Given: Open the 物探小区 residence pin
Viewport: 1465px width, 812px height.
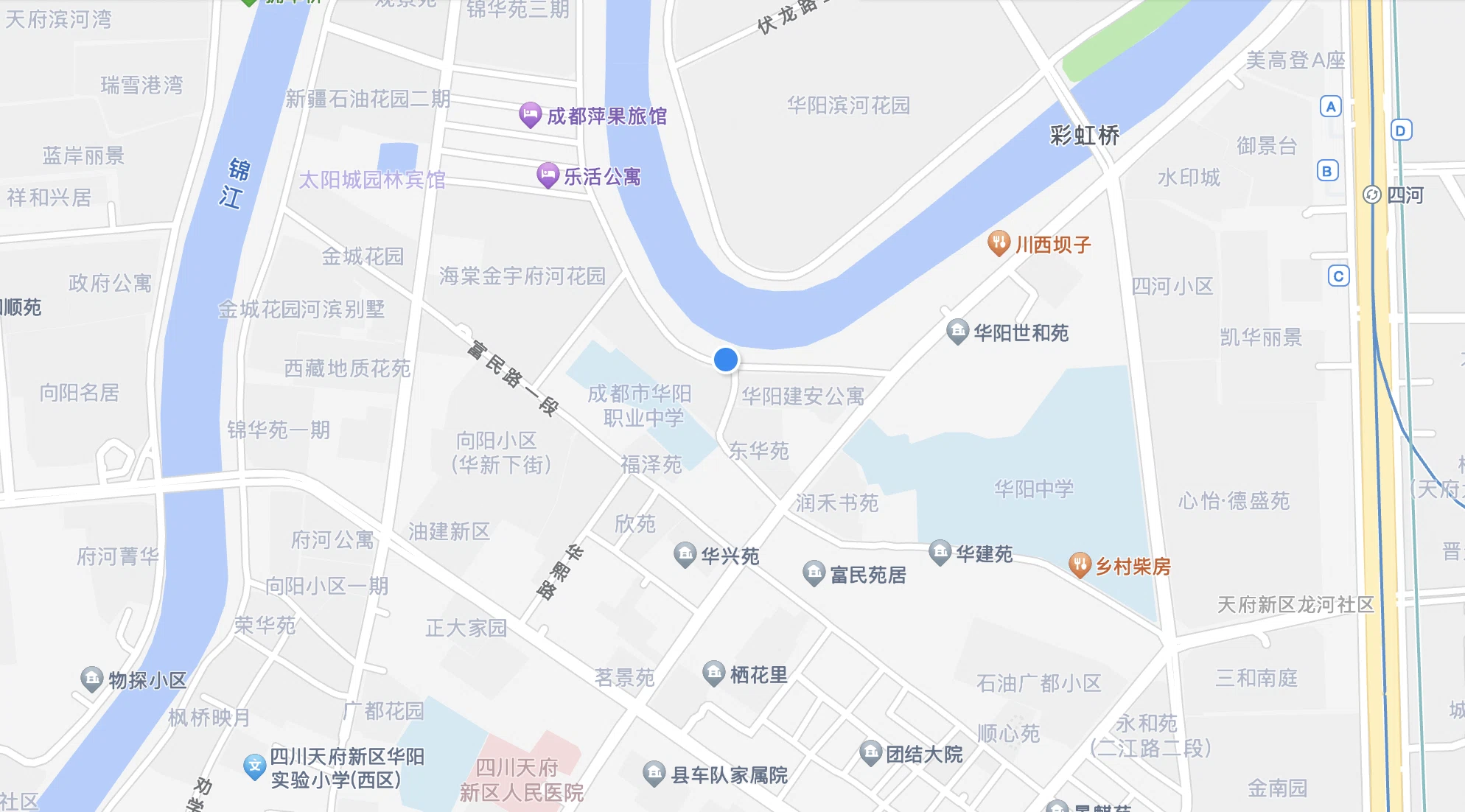Looking at the screenshot, I should point(91,679).
